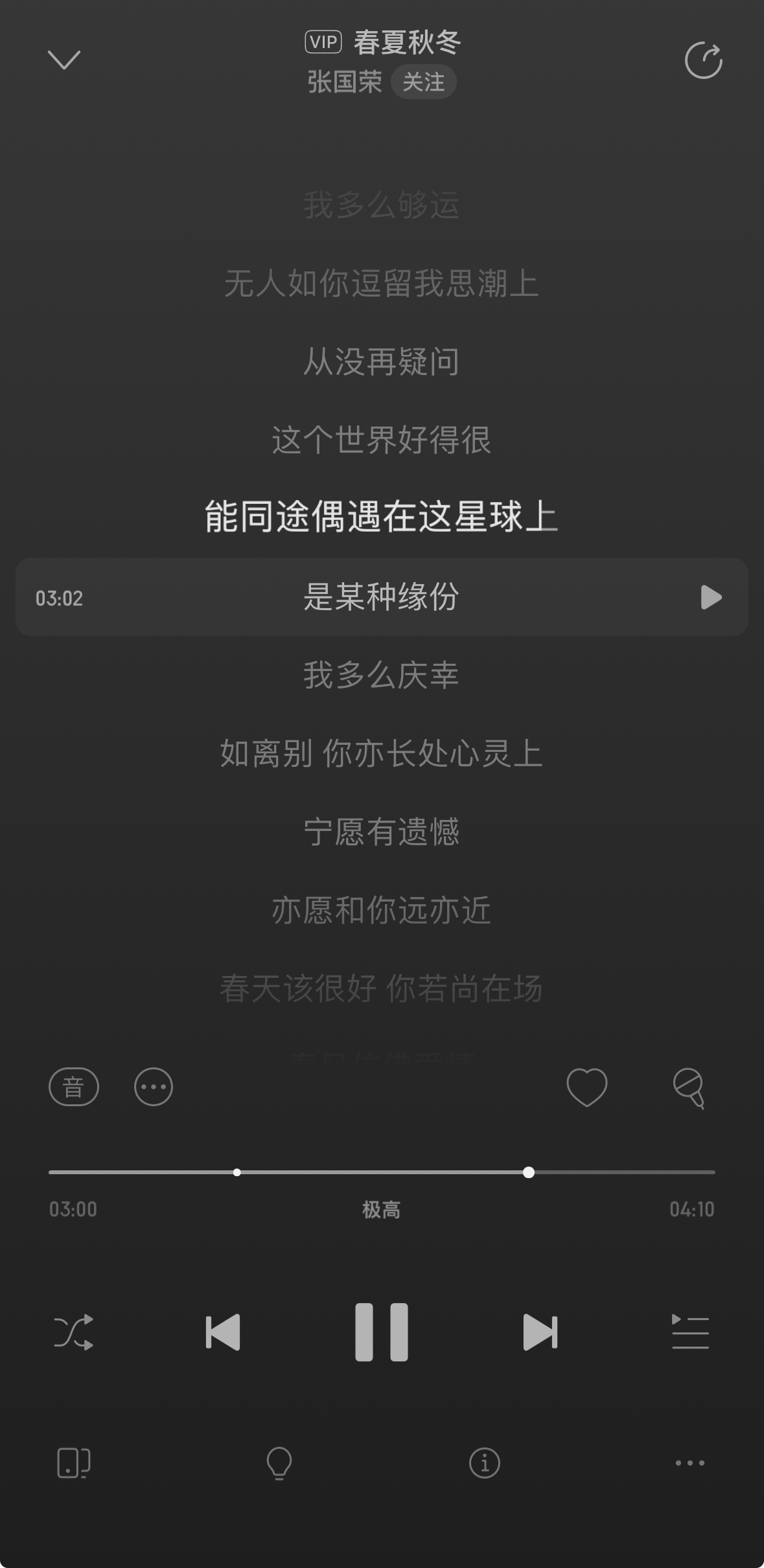Open the device casting icon
Image resolution: width=764 pixels, height=1568 pixels.
(x=73, y=1463)
